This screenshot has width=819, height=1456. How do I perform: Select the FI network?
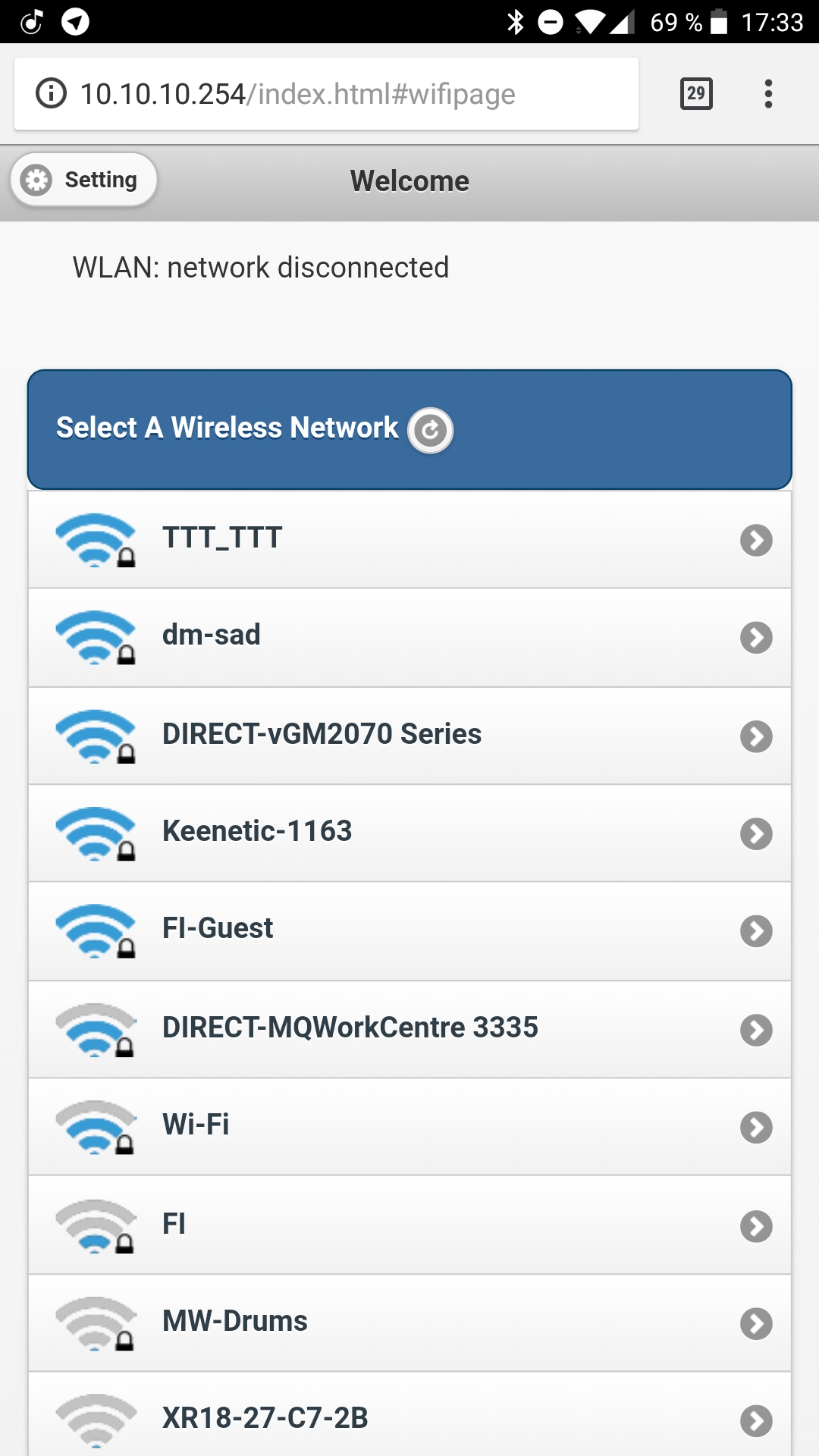[409, 1225]
